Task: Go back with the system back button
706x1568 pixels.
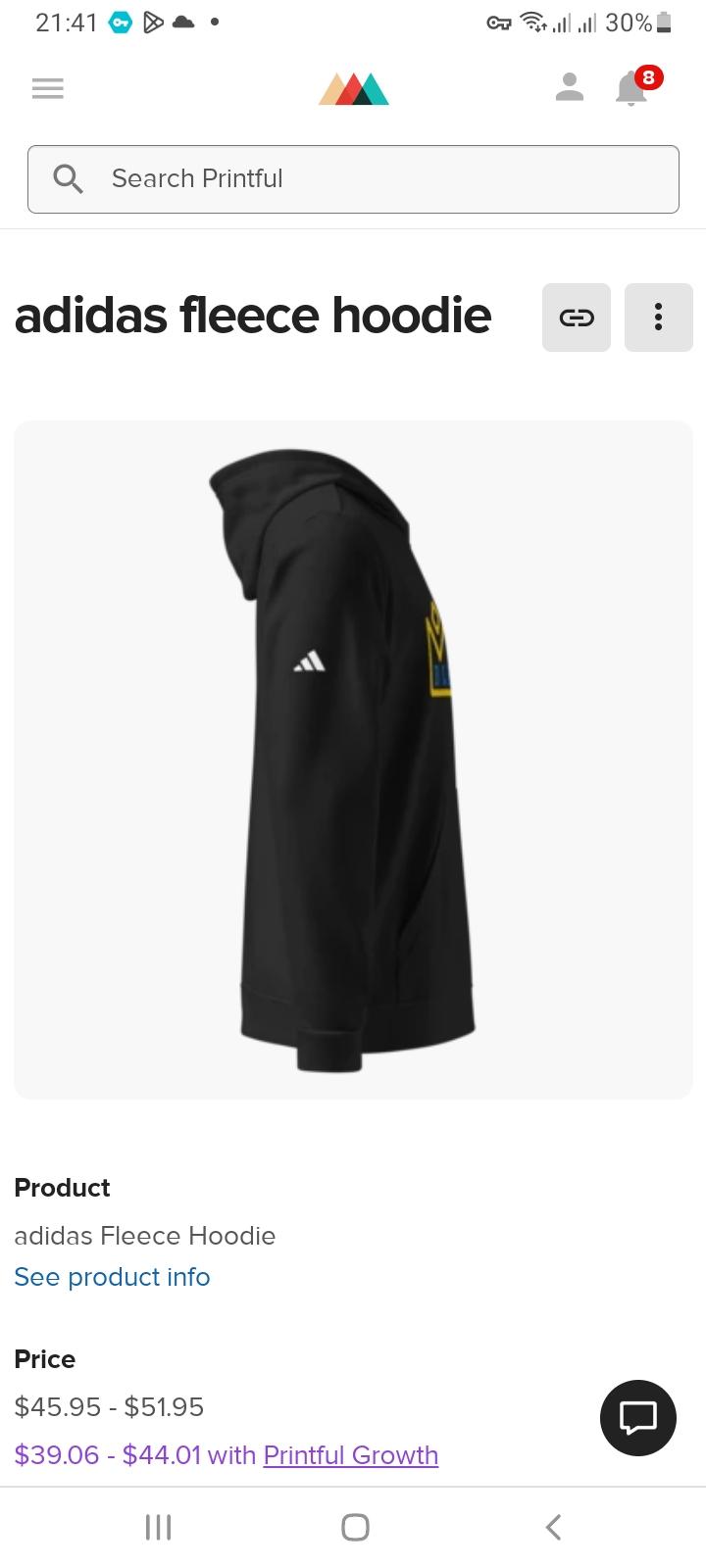Action: click(553, 1527)
